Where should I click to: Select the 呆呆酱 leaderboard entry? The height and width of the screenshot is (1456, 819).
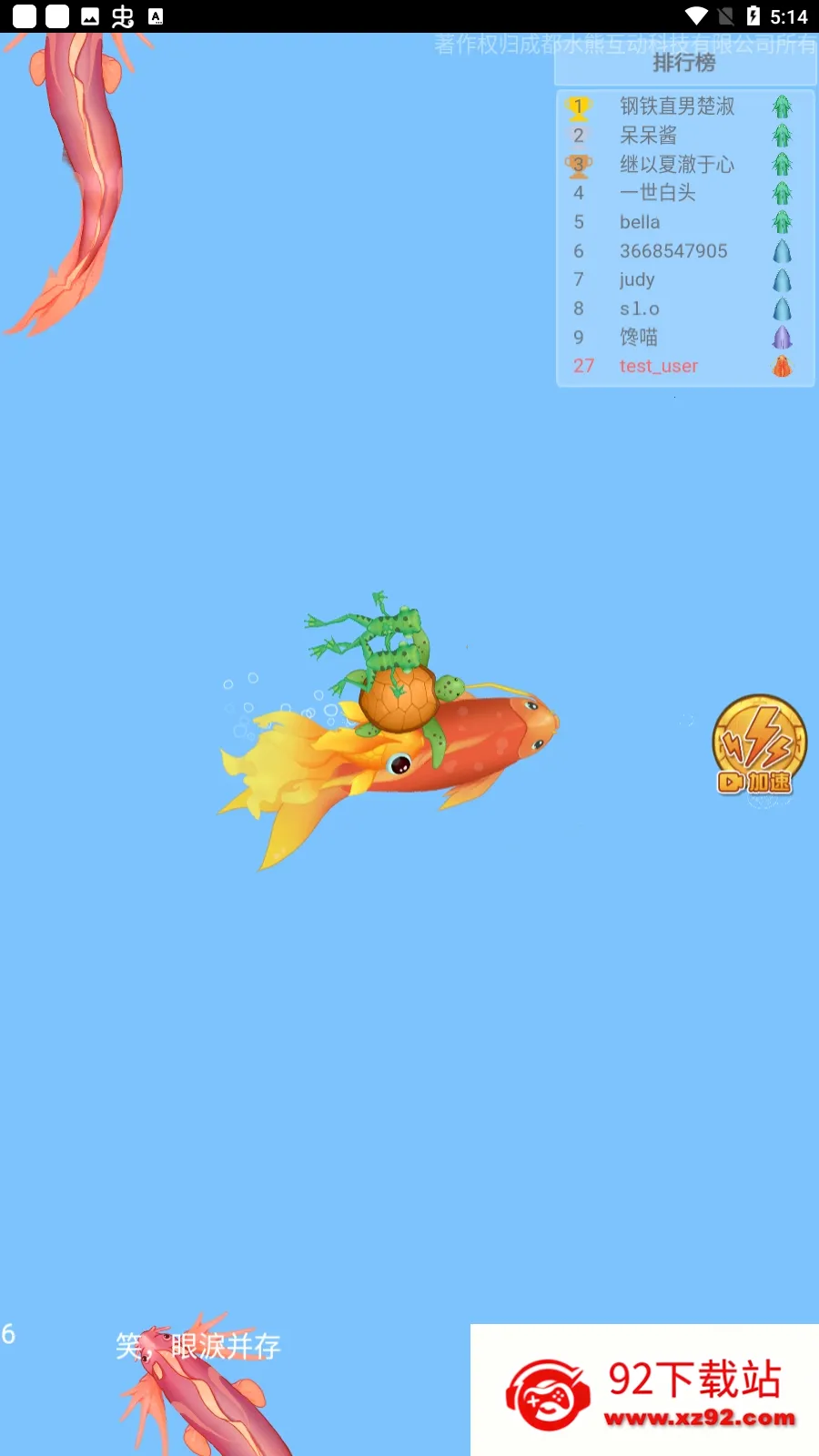coord(650,136)
